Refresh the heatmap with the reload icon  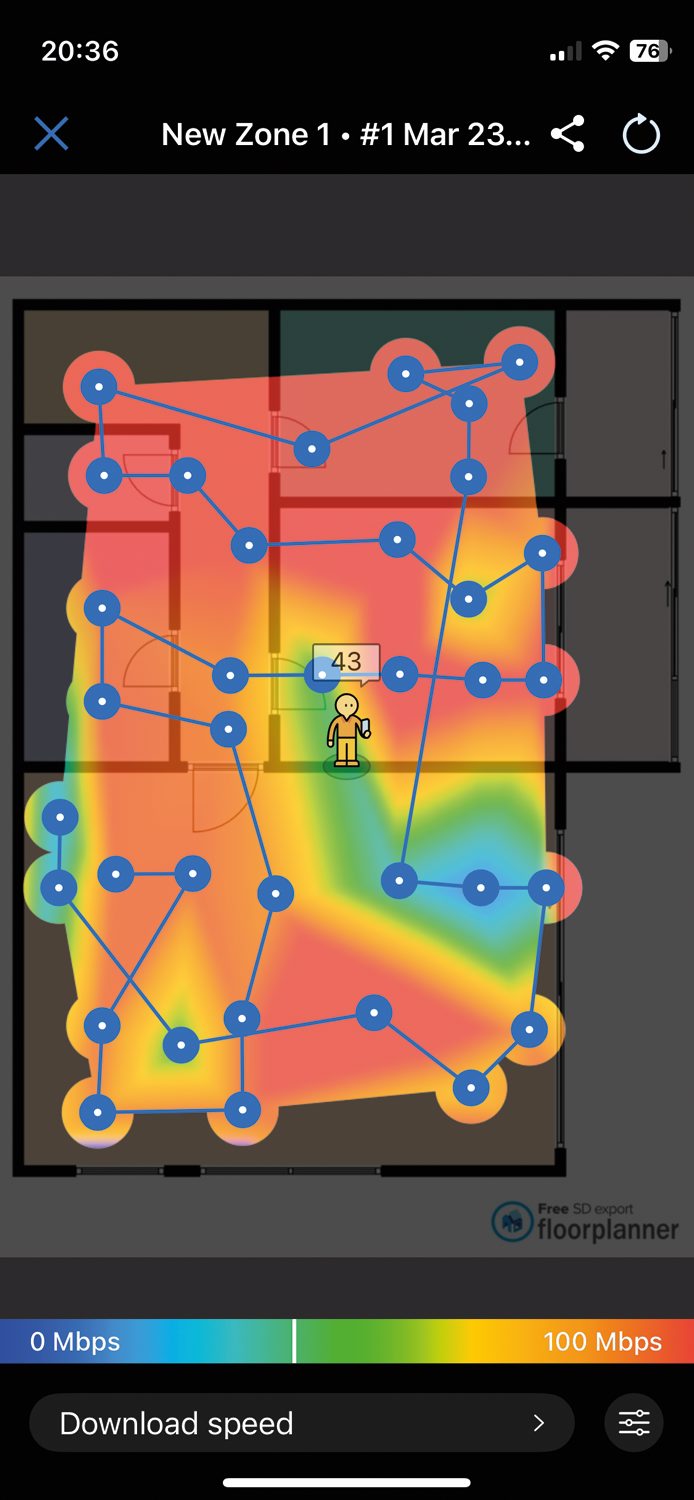point(641,134)
